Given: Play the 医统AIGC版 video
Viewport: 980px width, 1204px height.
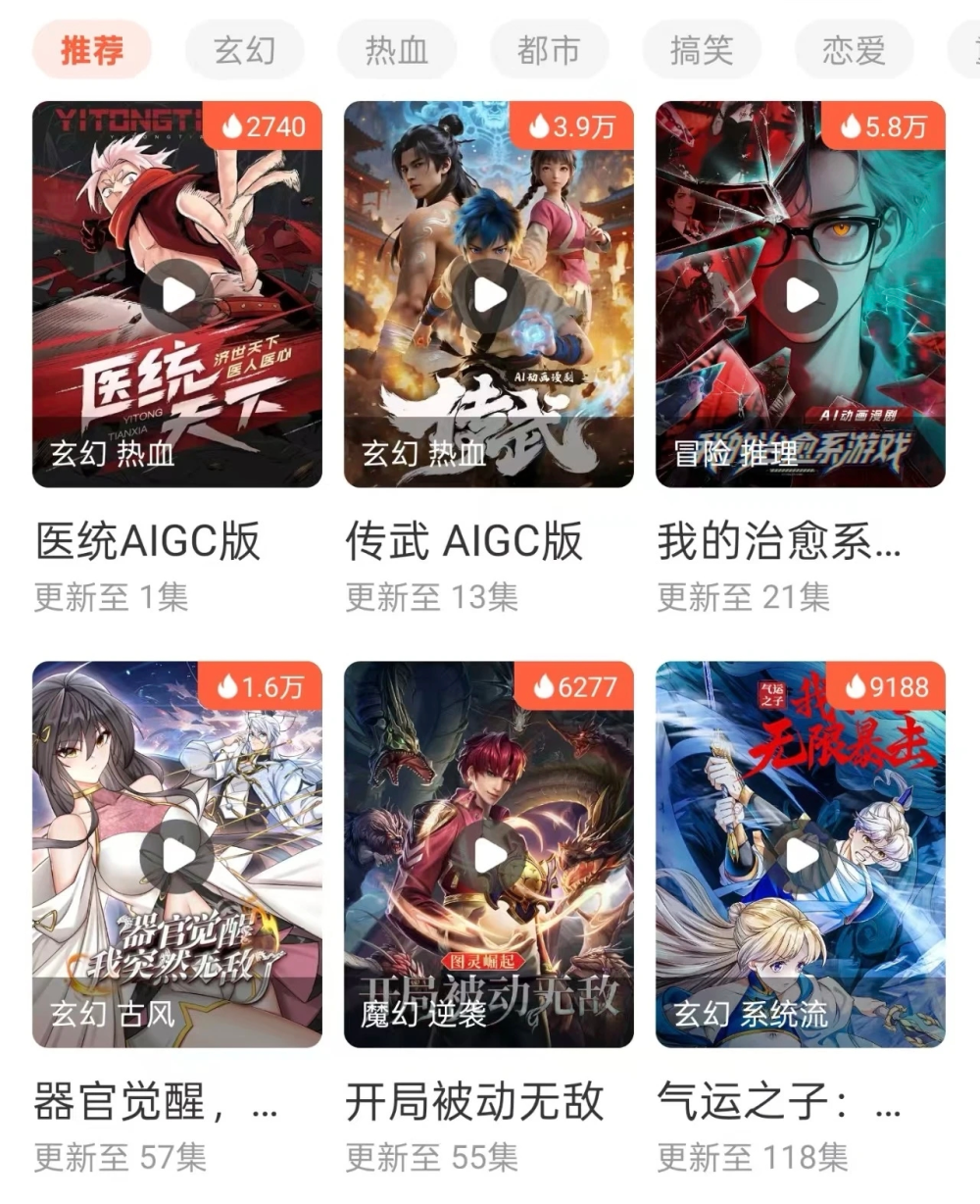Looking at the screenshot, I should (x=174, y=291).
